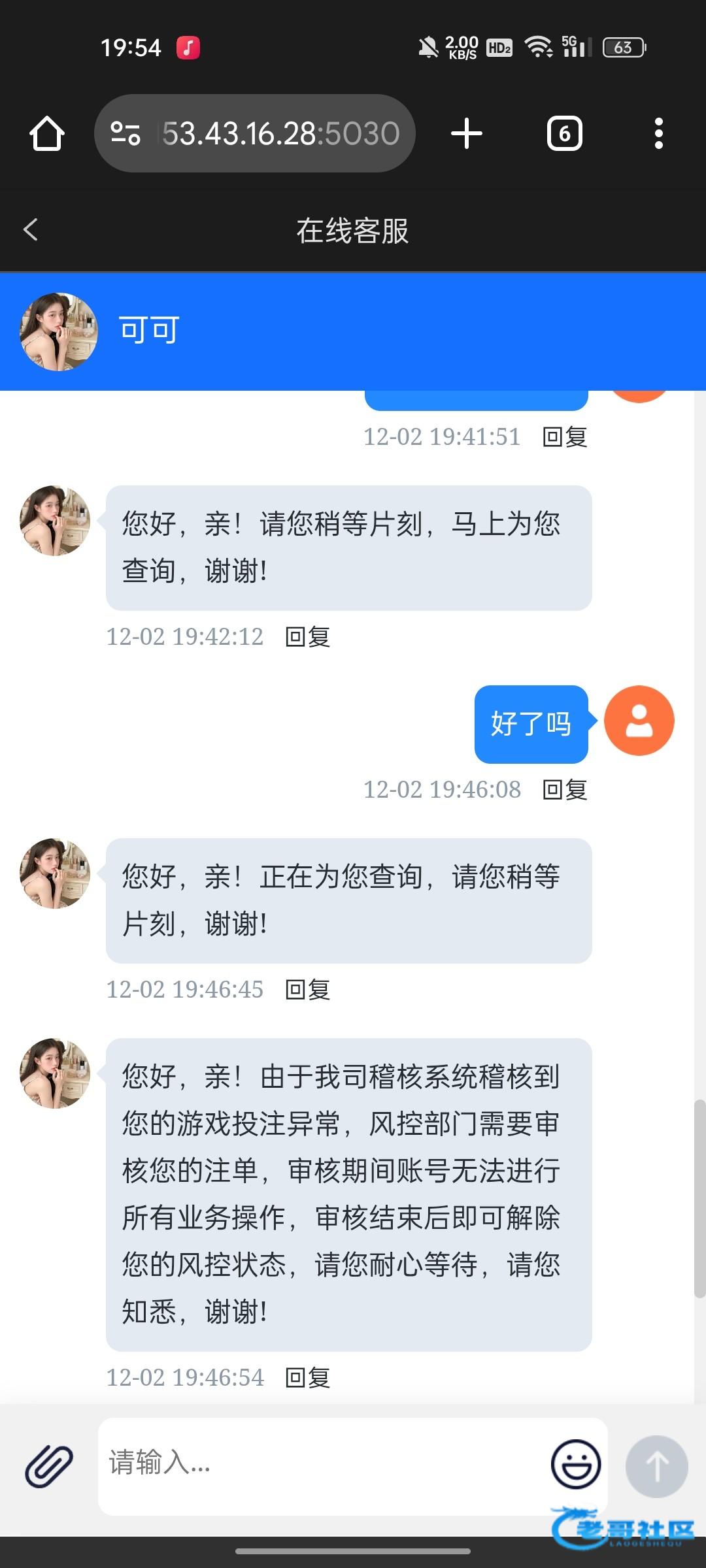Tap 回复 under the 19:46:45 message
This screenshot has width=706, height=1568.
tap(308, 989)
